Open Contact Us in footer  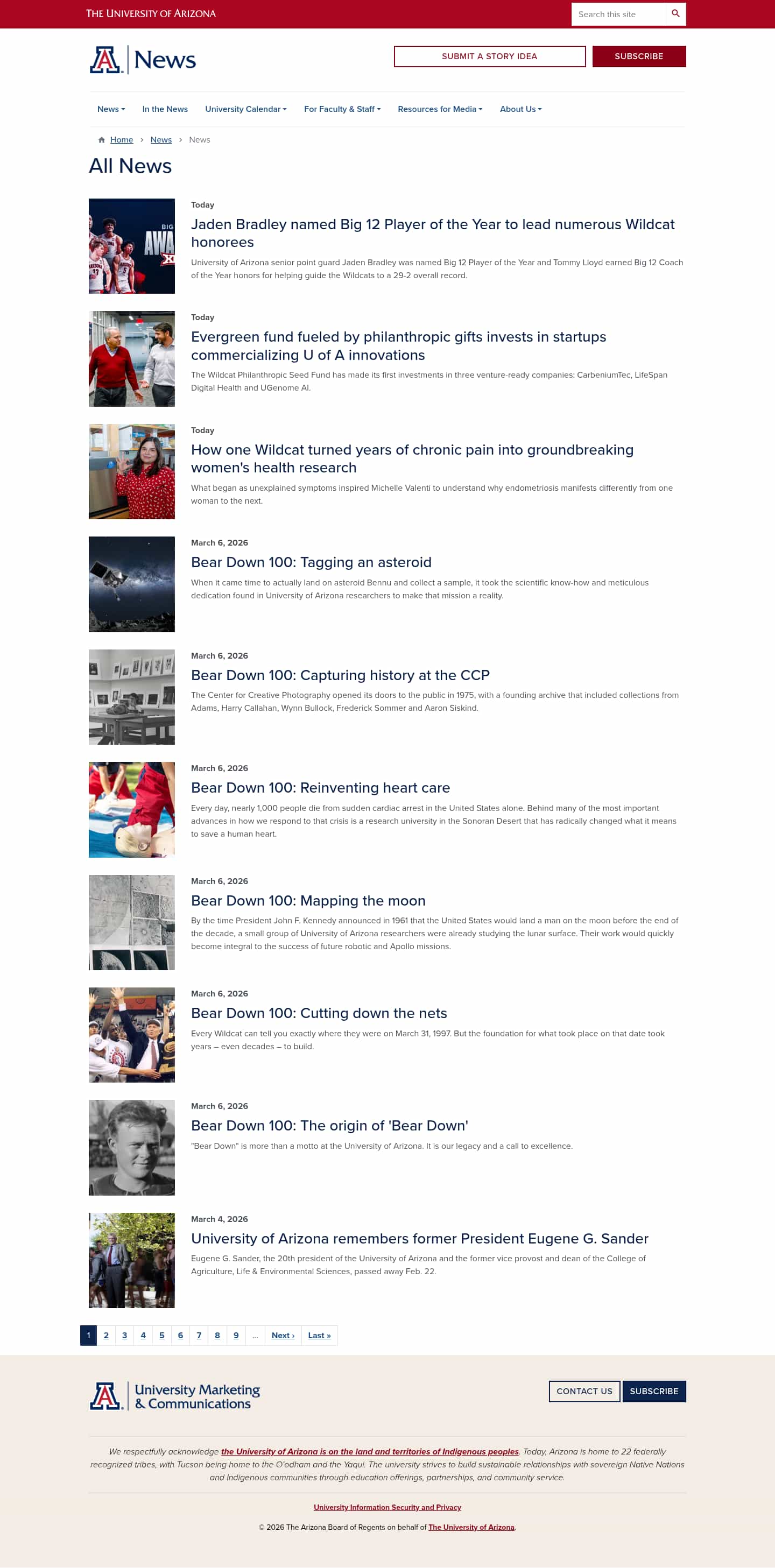point(584,1391)
